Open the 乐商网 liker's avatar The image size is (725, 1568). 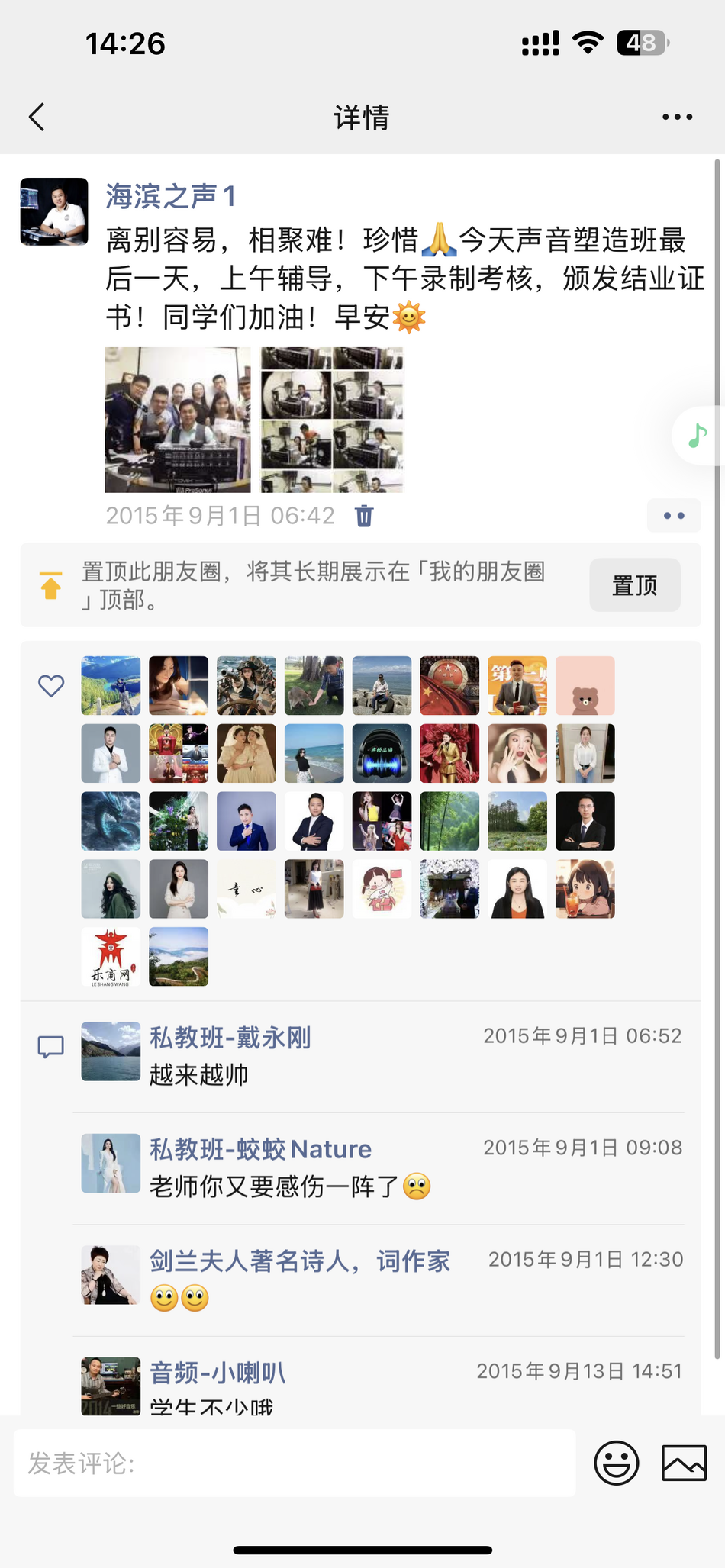111,957
